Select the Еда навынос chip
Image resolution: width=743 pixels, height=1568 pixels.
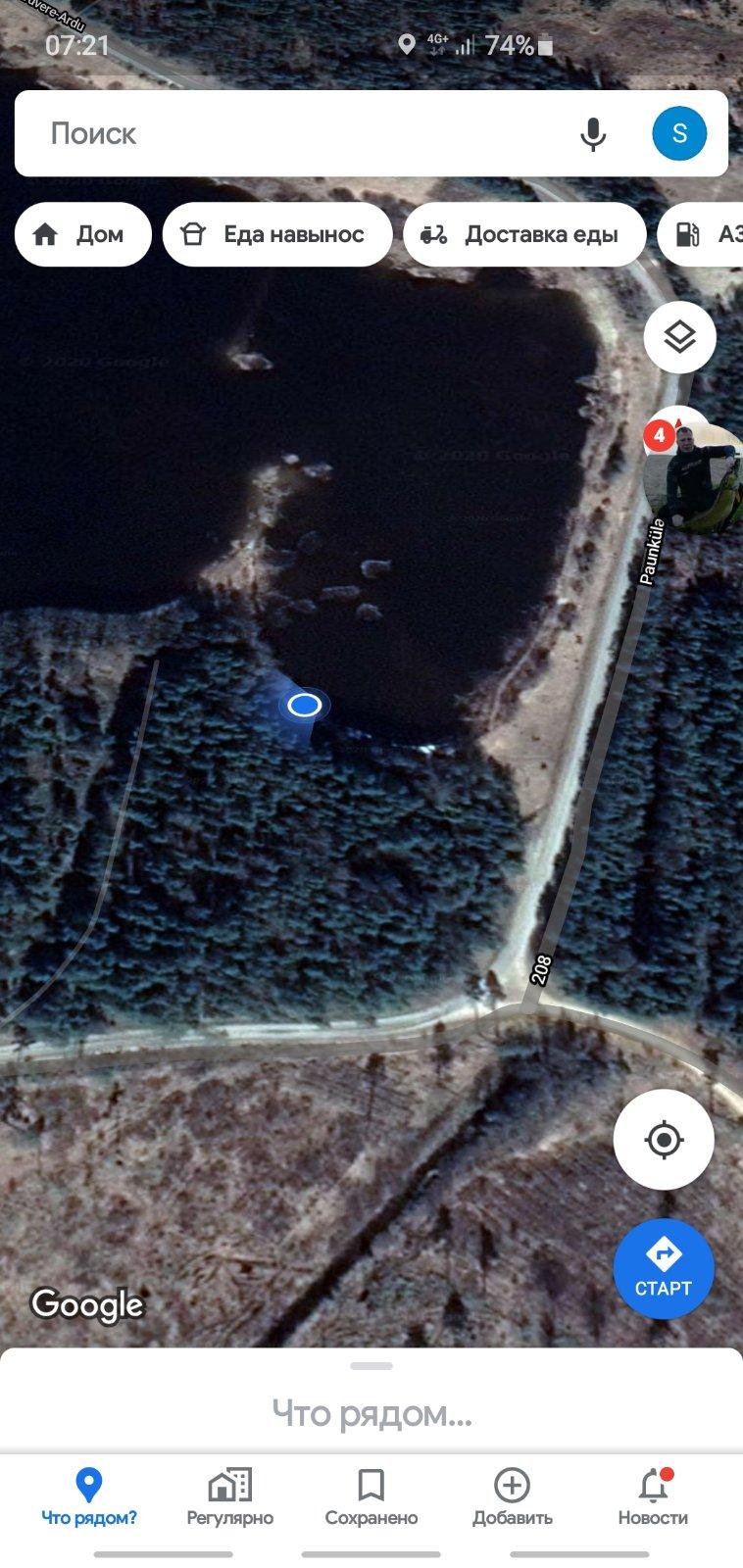[277, 234]
